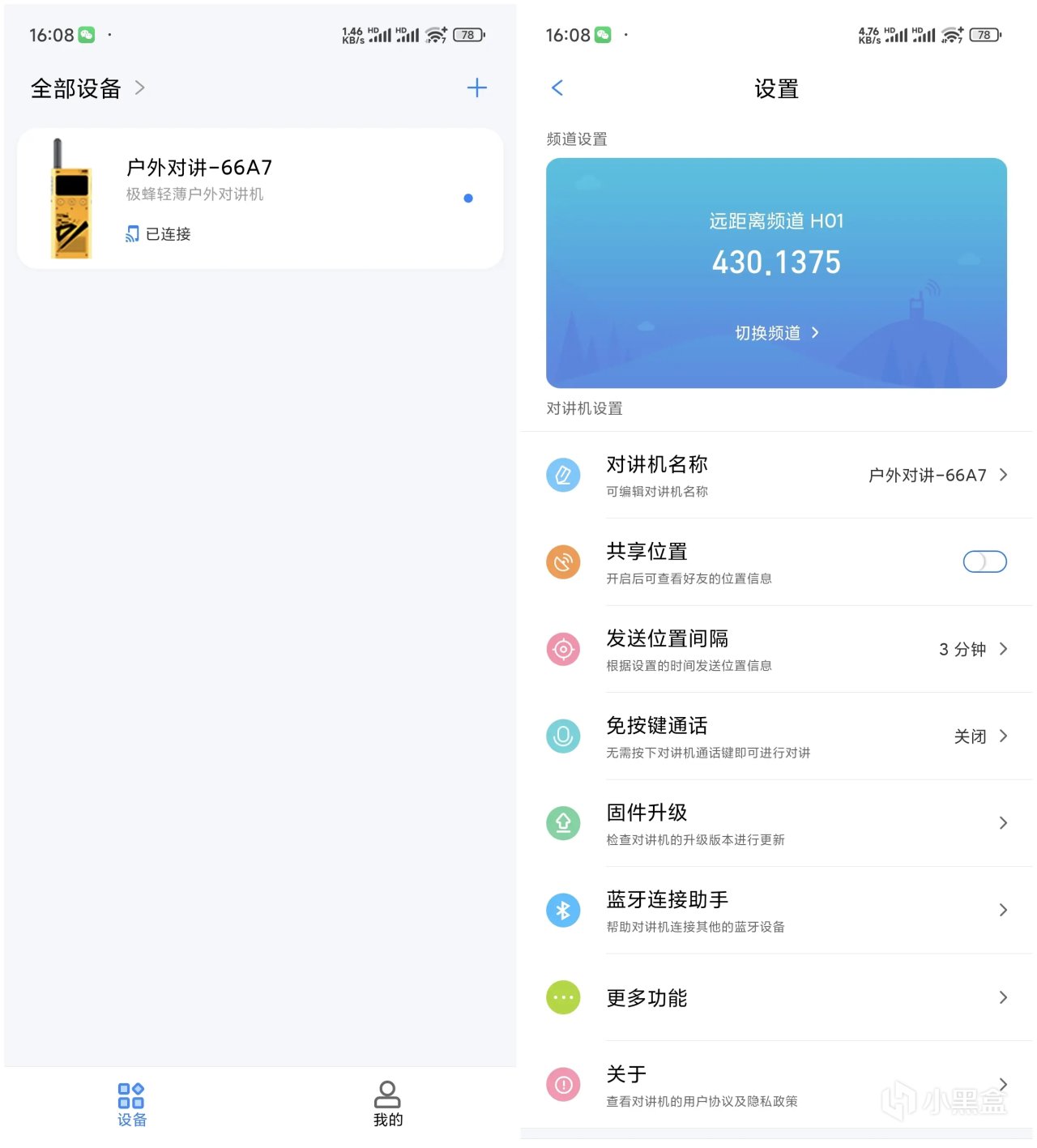1037x1148 pixels.
Task: Open 更多功能
Action: 776,997
